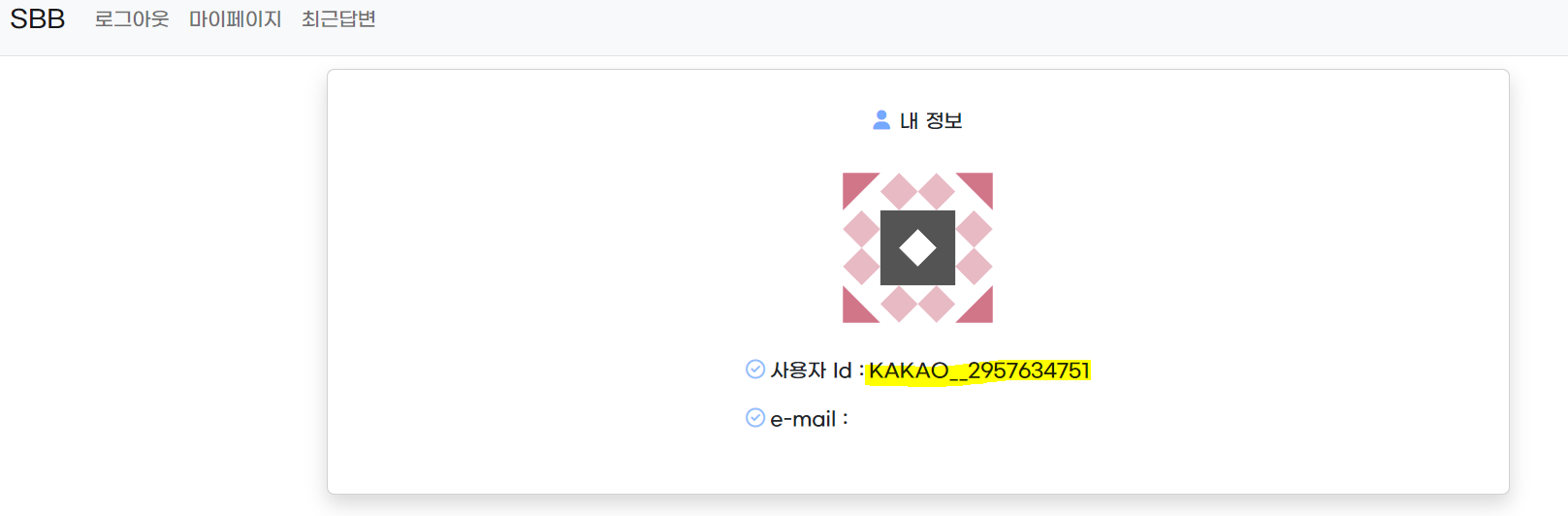Image resolution: width=1568 pixels, height=516 pixels.
Task: Open 마이페이지 from the nav bar
Action: point(235,19)
